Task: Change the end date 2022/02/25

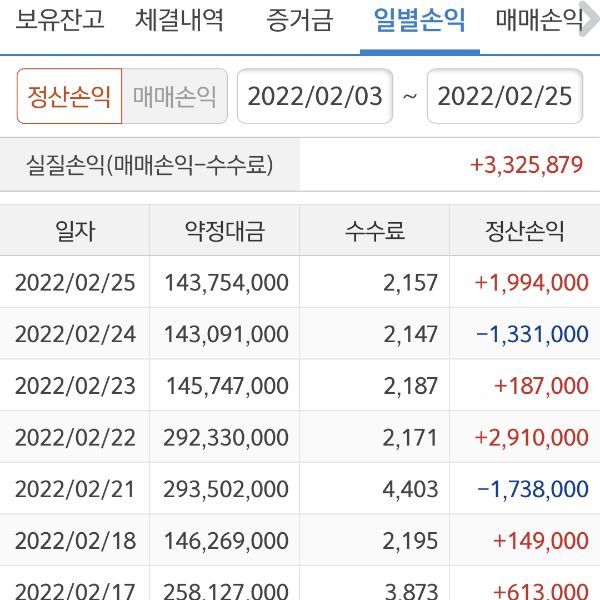Action: tap(505, 96)
